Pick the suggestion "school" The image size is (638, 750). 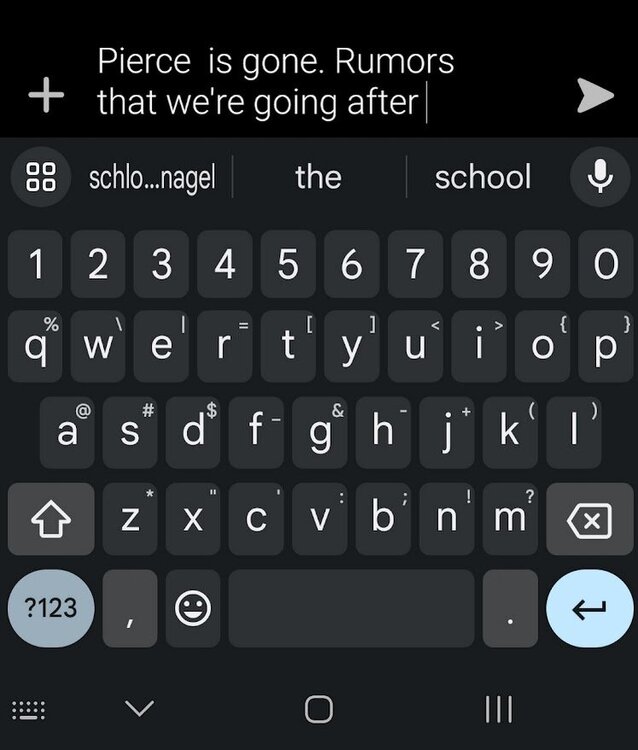(x=482, y=177)
